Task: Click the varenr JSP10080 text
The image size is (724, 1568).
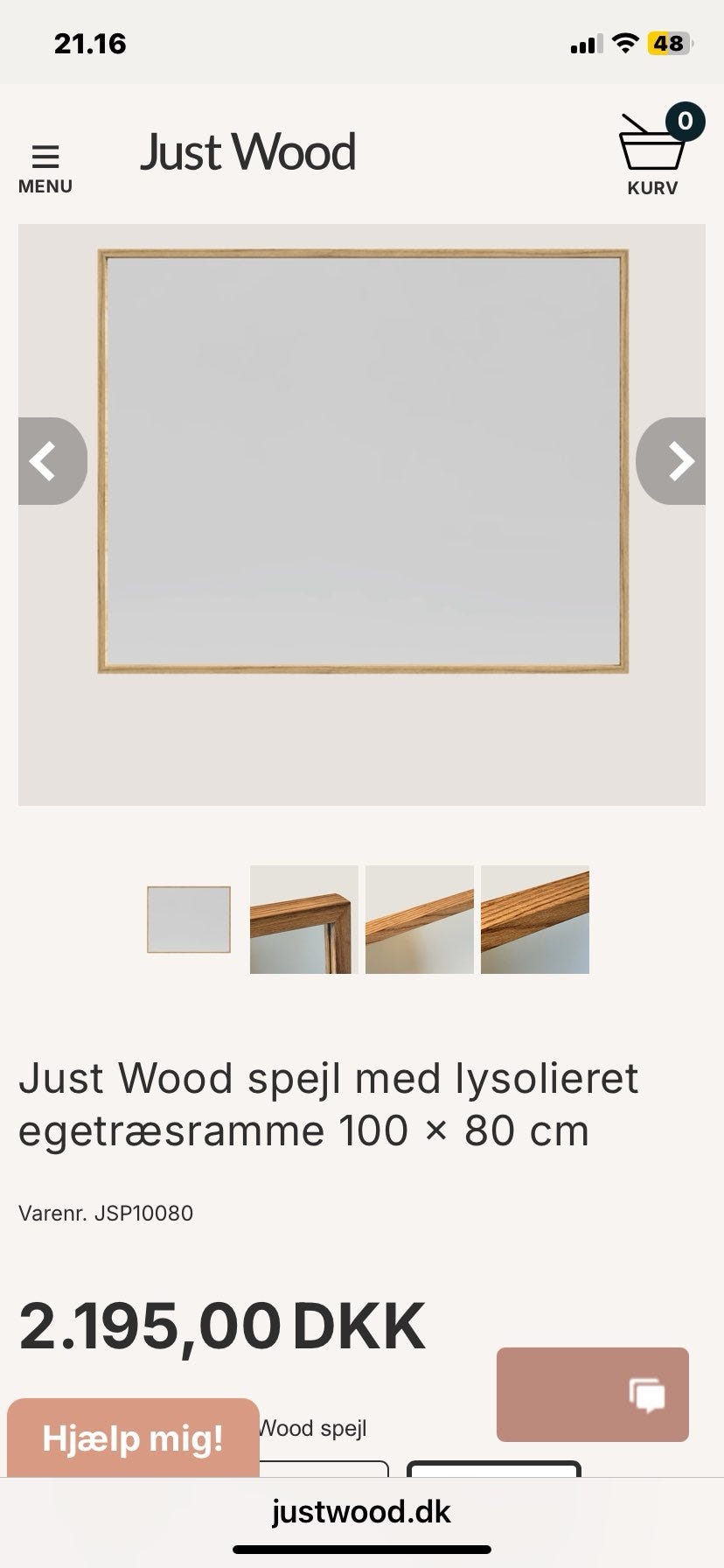Action: tap(105, 1214)
